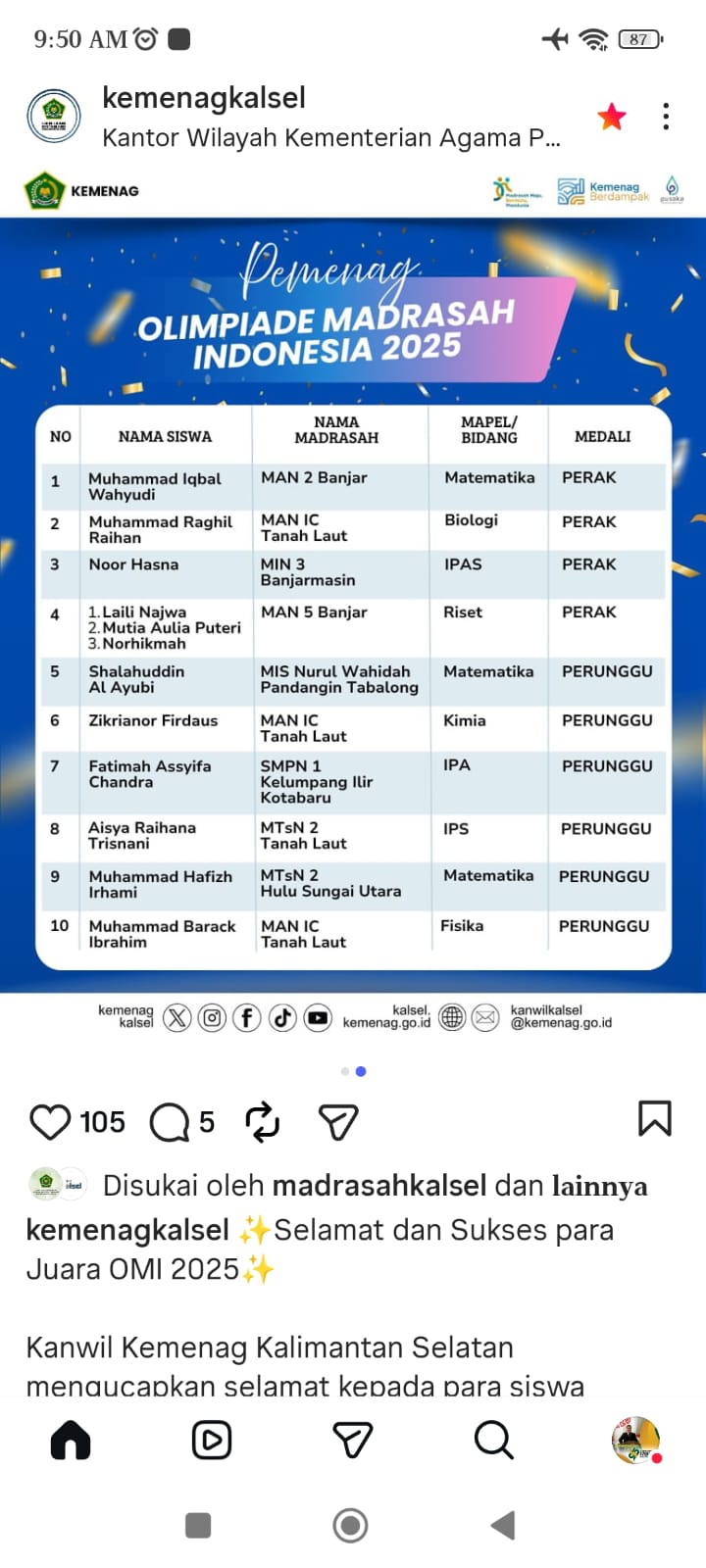Switch to the Reels tab
The height and width of the screenshot is (1568, 706).
tap(212, 1441)
